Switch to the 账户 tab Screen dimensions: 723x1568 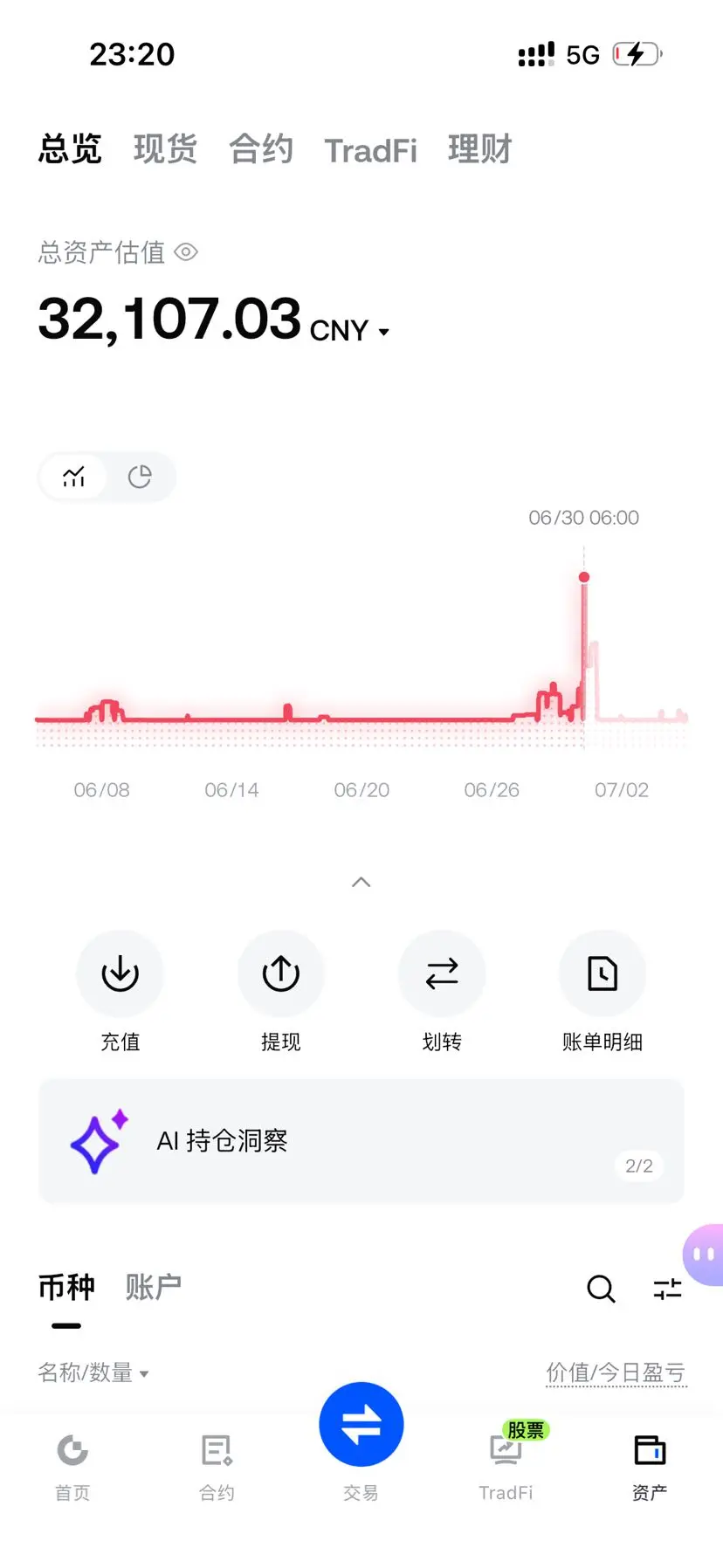(154, 1287)
